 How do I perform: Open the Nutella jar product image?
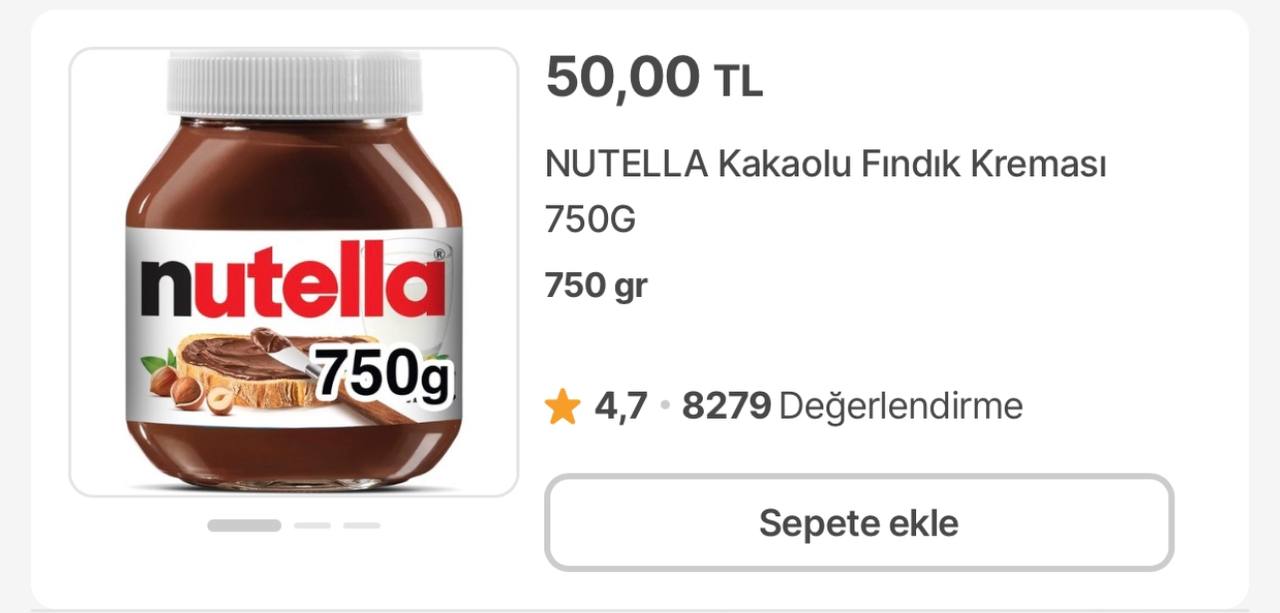click(293, 272)
